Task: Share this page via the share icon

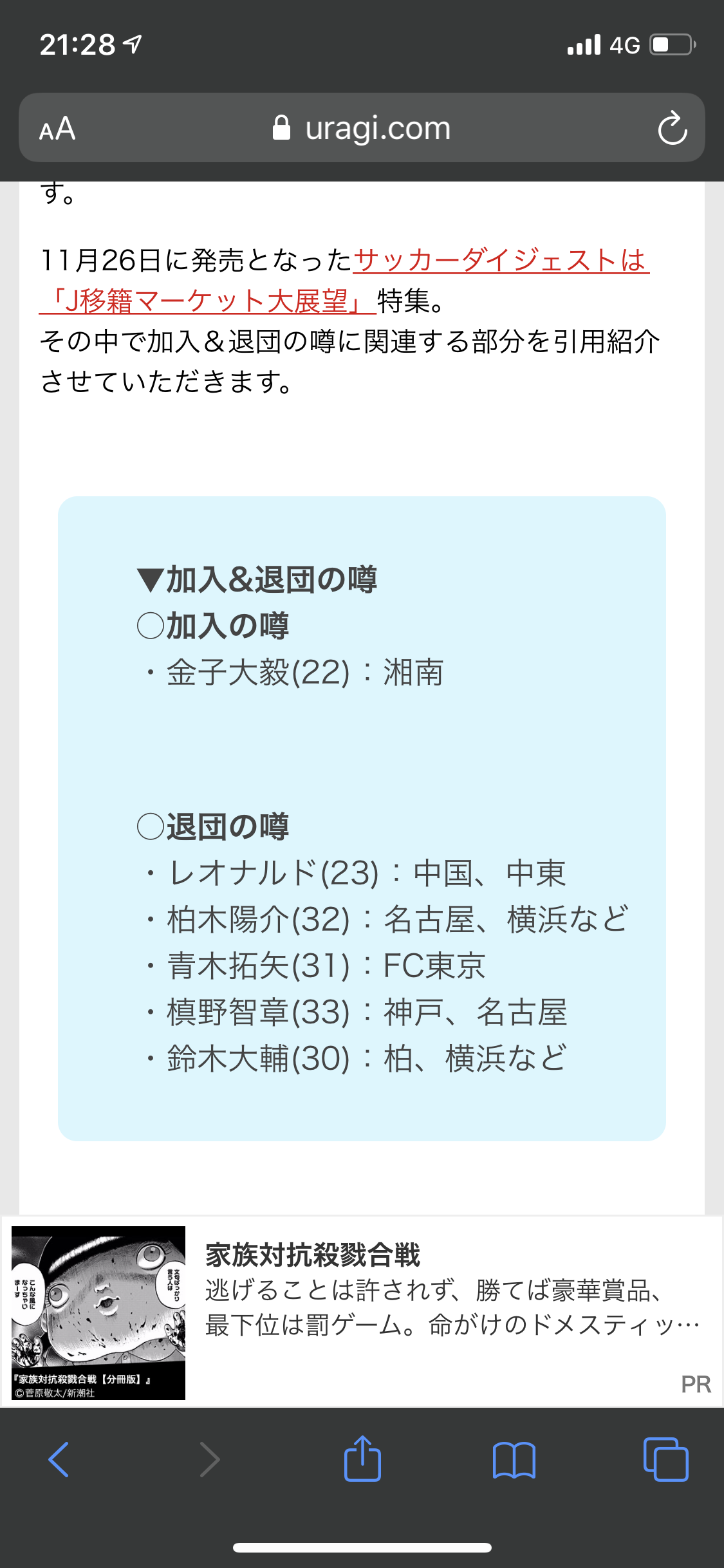Action: pos(362,1459)
